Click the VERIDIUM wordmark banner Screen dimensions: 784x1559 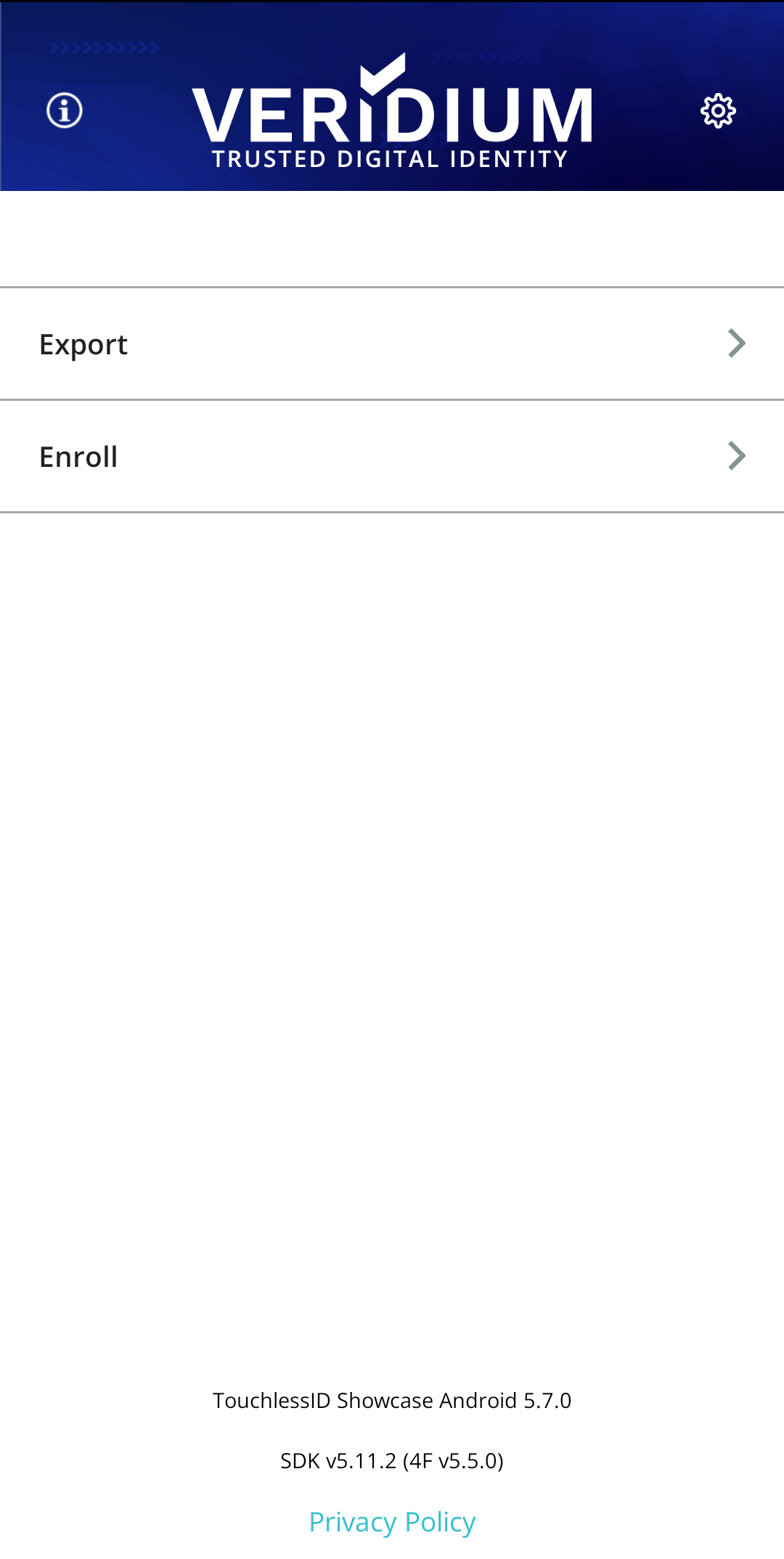click(x=392, y=116)
